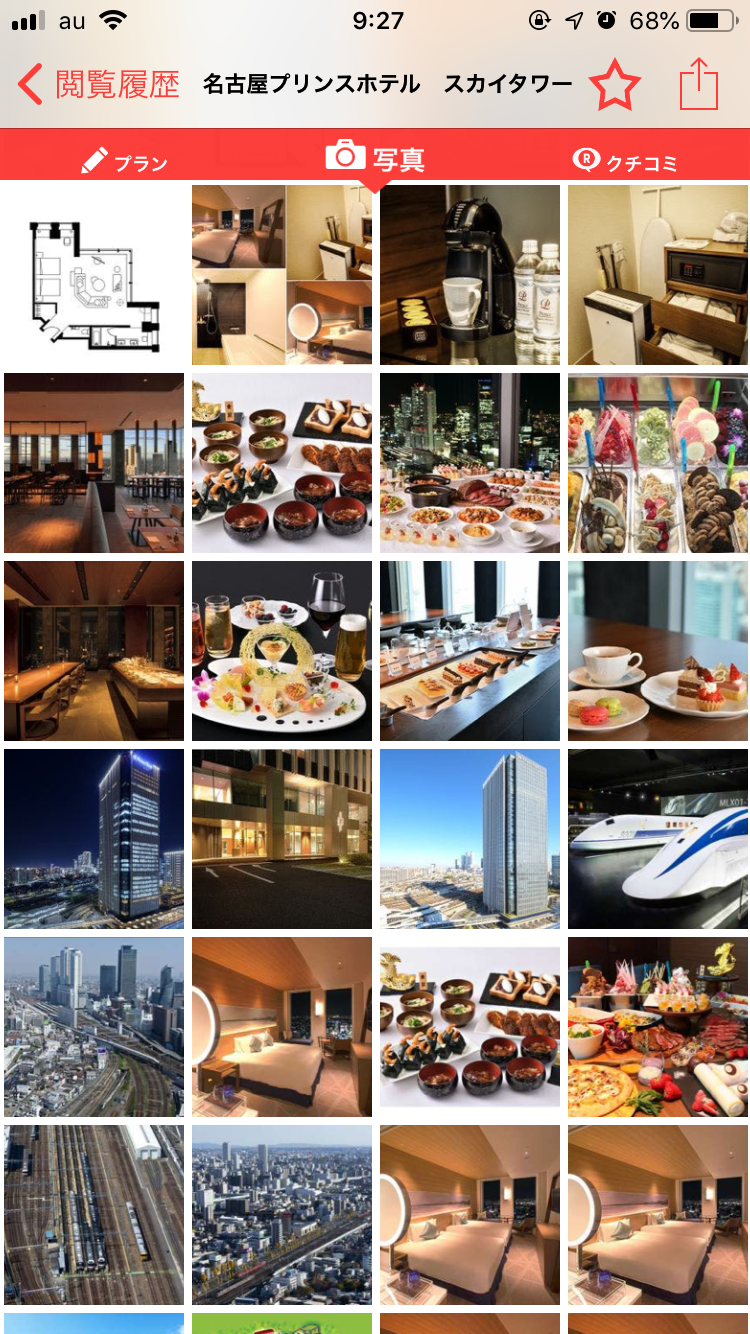This screenshot has height=1334, width=750.
Task: Add hotel to favorites with star icon
Action: 614,86
